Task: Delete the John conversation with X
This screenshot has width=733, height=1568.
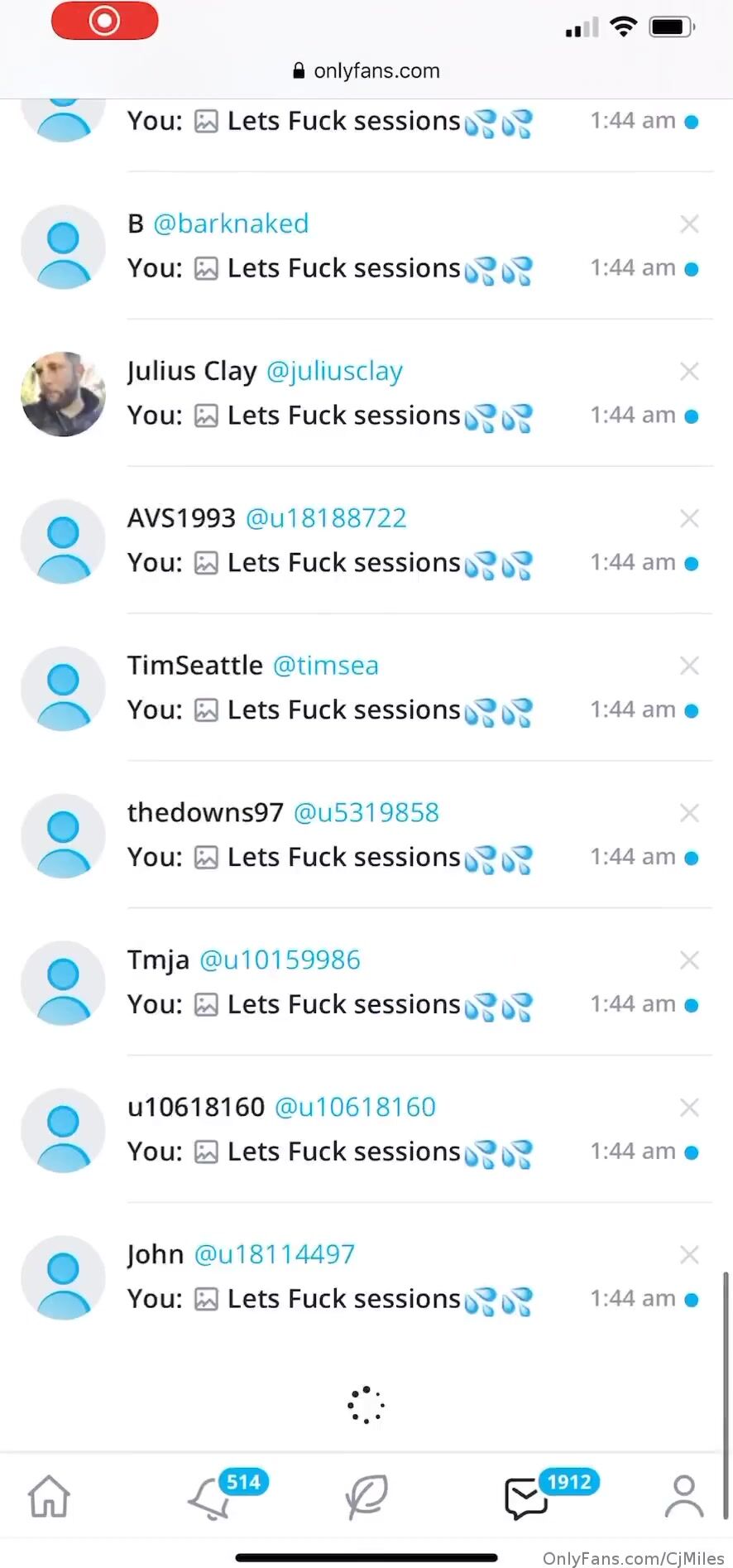Action: pos(689,1255)
